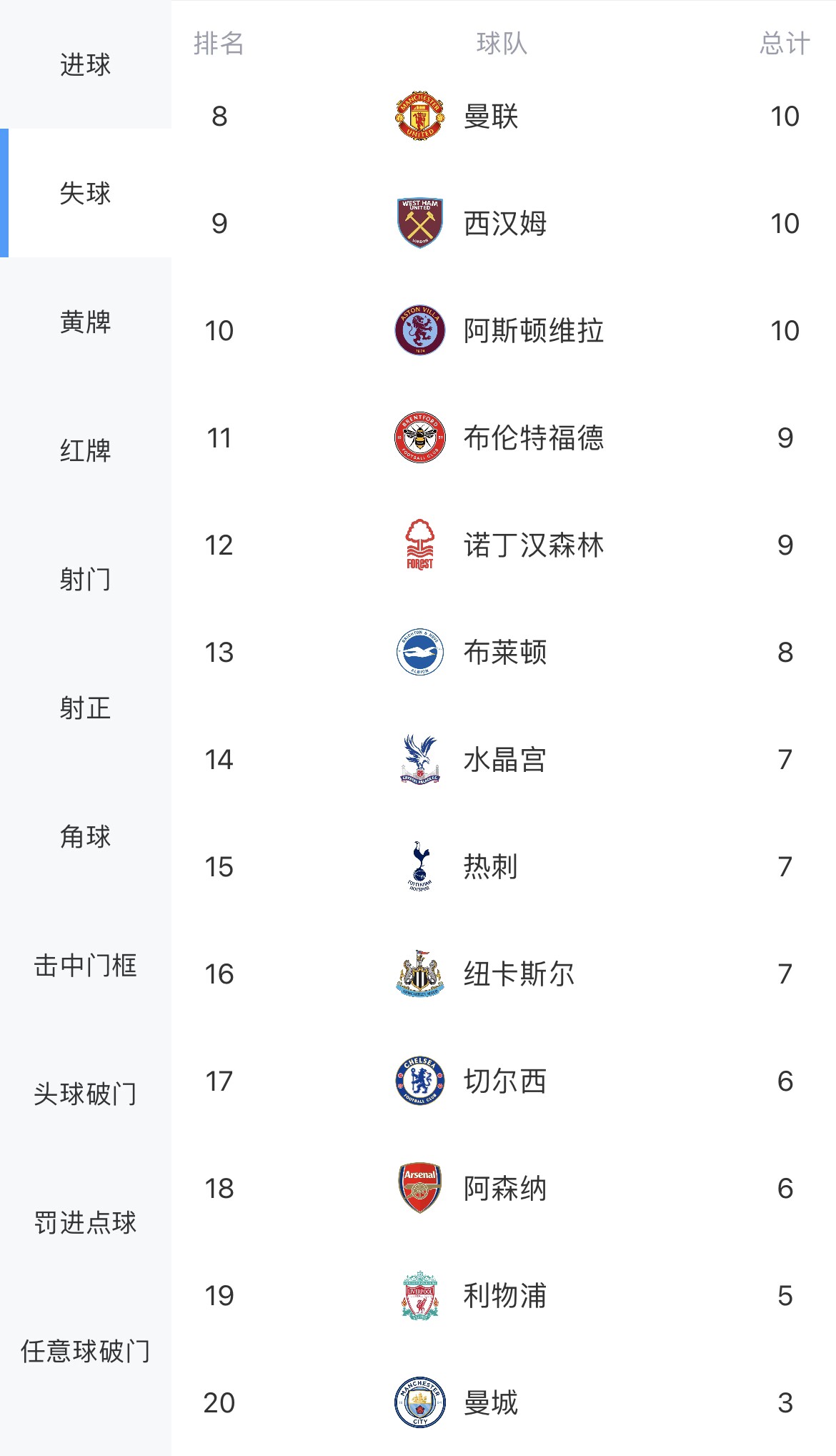836x1456 pixels.
Task: Open 阿斯顿维拉 in the ranking
Action: point(533,330)
